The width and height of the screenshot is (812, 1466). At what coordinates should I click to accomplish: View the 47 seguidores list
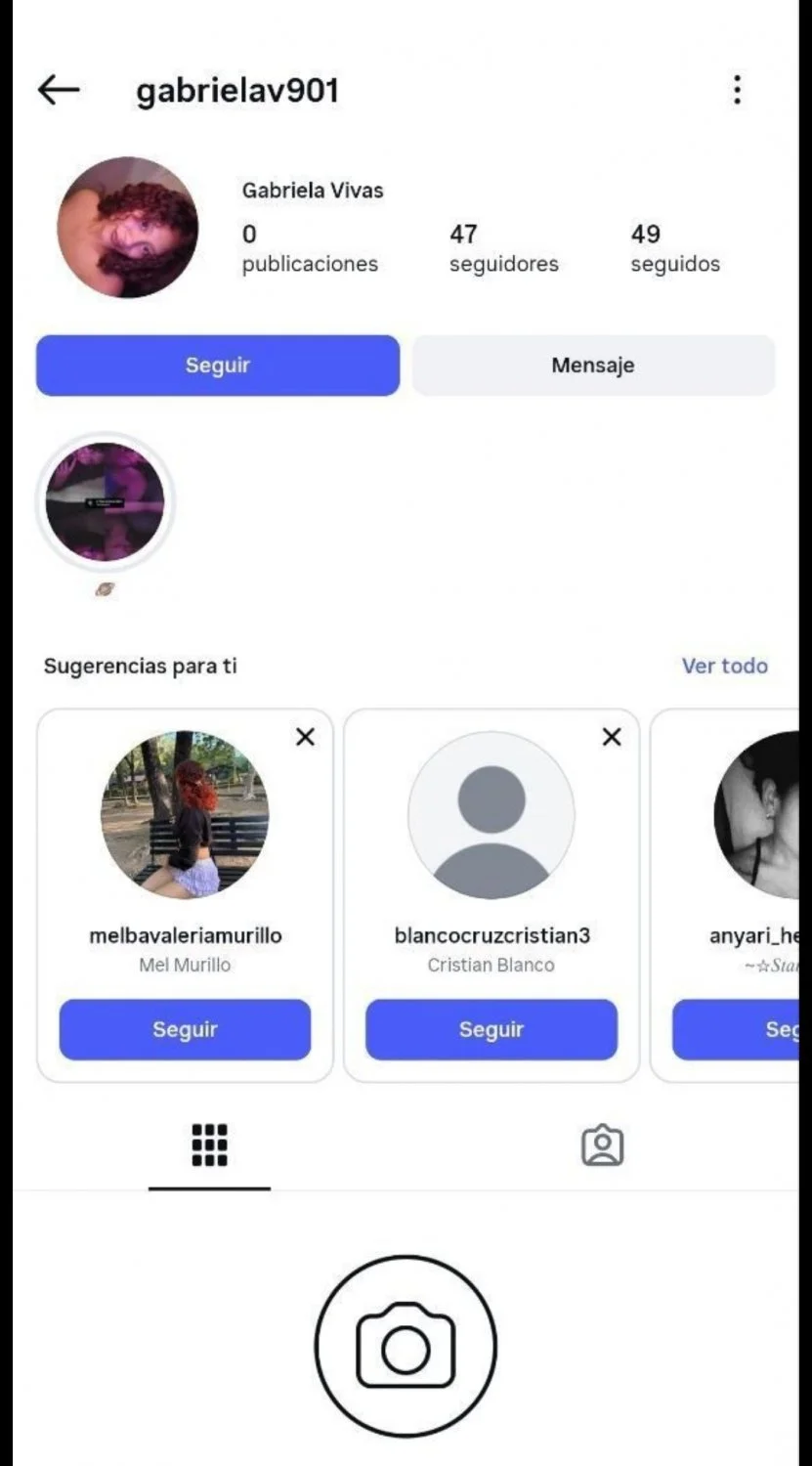pos(503,248)
